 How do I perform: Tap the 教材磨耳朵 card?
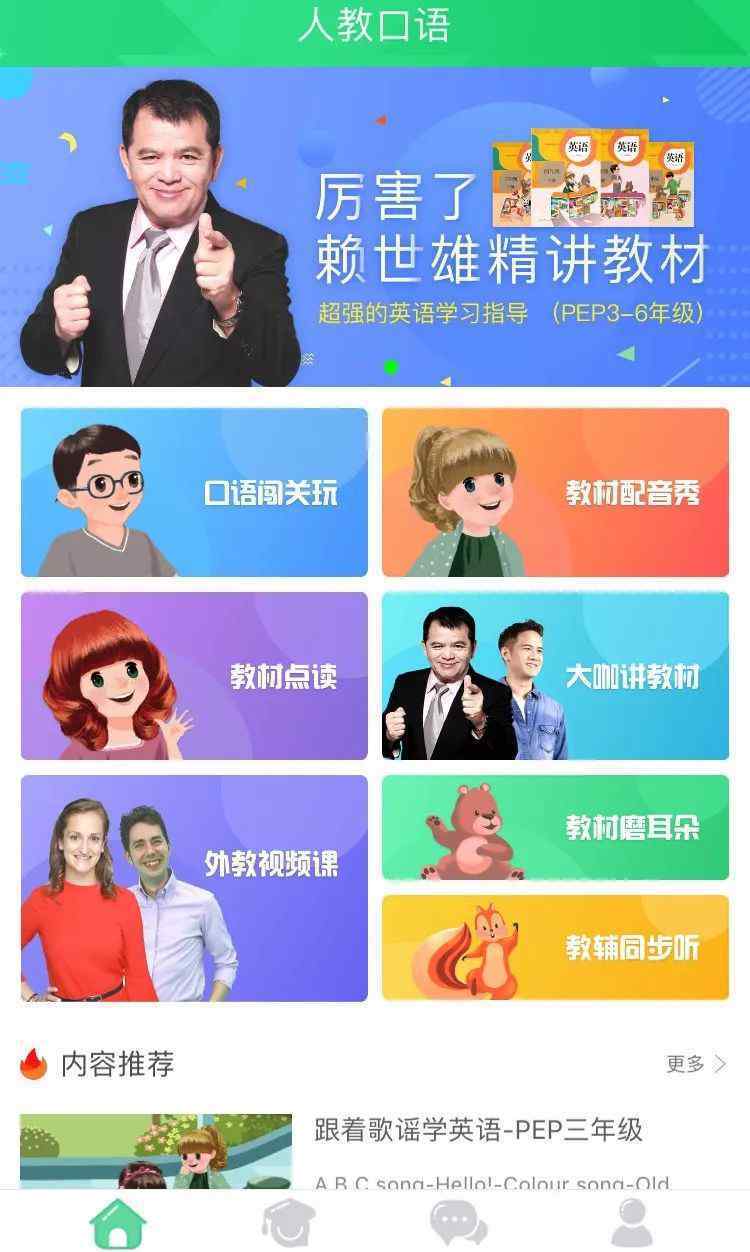(x=555, y=827)
